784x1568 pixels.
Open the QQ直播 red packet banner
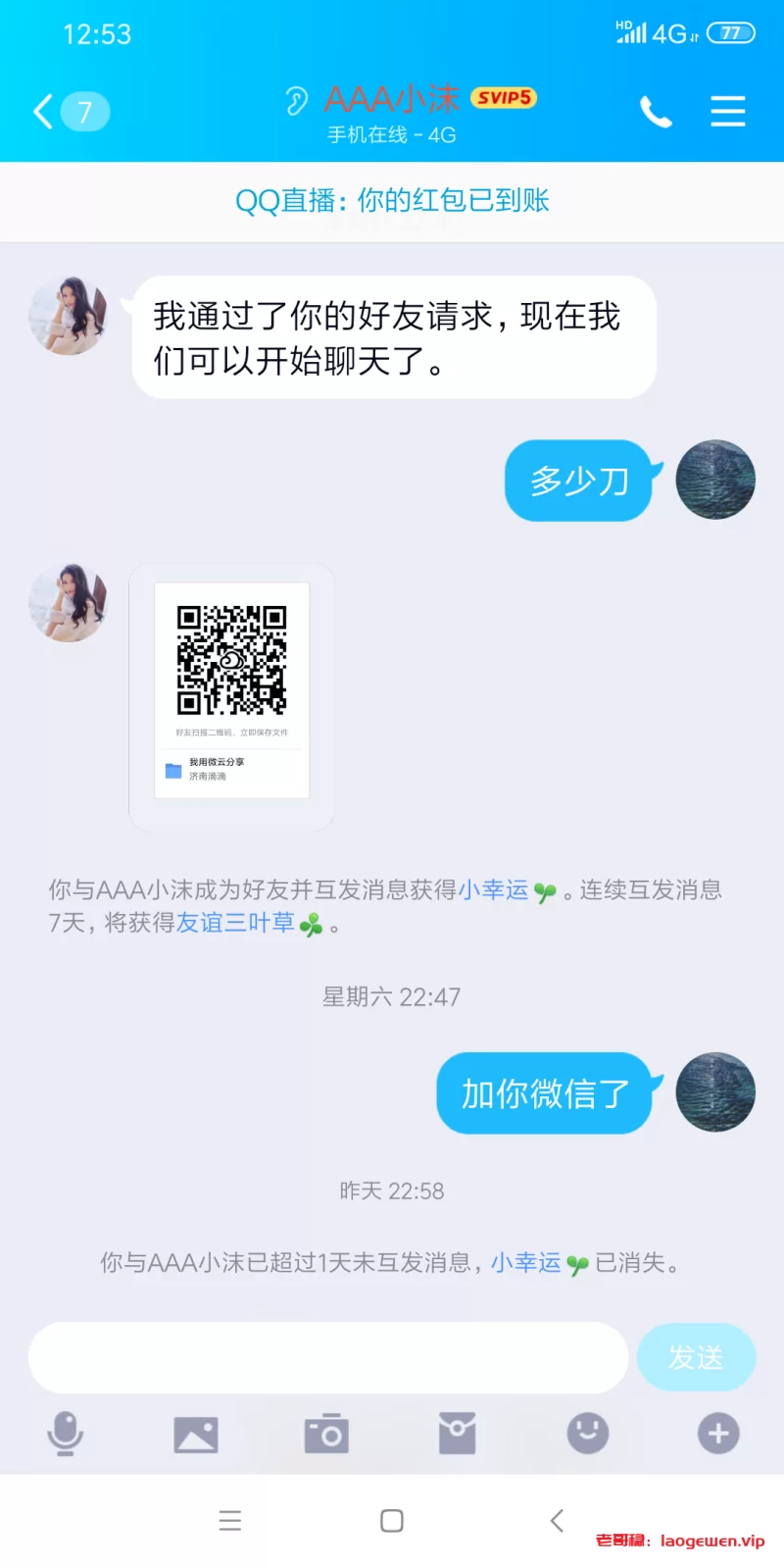click(x=392, y=201)
